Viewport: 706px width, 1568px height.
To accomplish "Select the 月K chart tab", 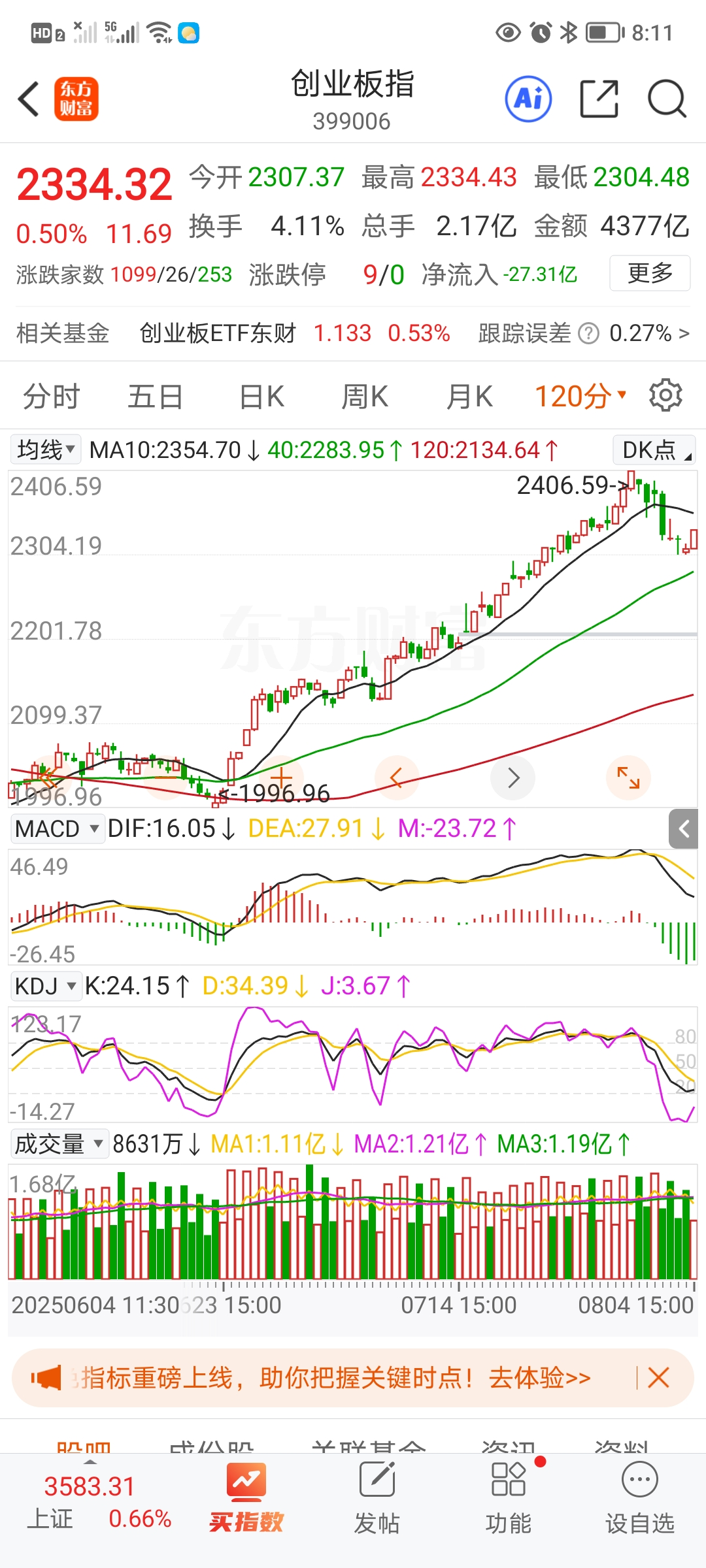I will click(x=469, y=397).
